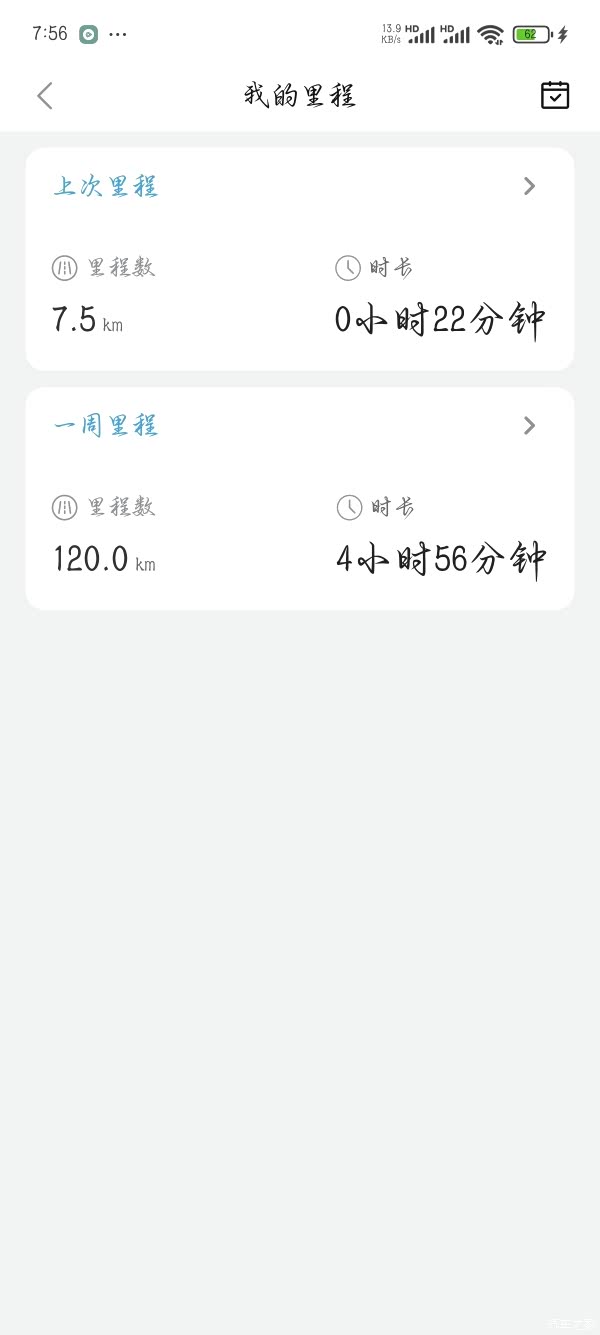
Task: View the 一周里程 card details
Action: (x=529, y=426)
